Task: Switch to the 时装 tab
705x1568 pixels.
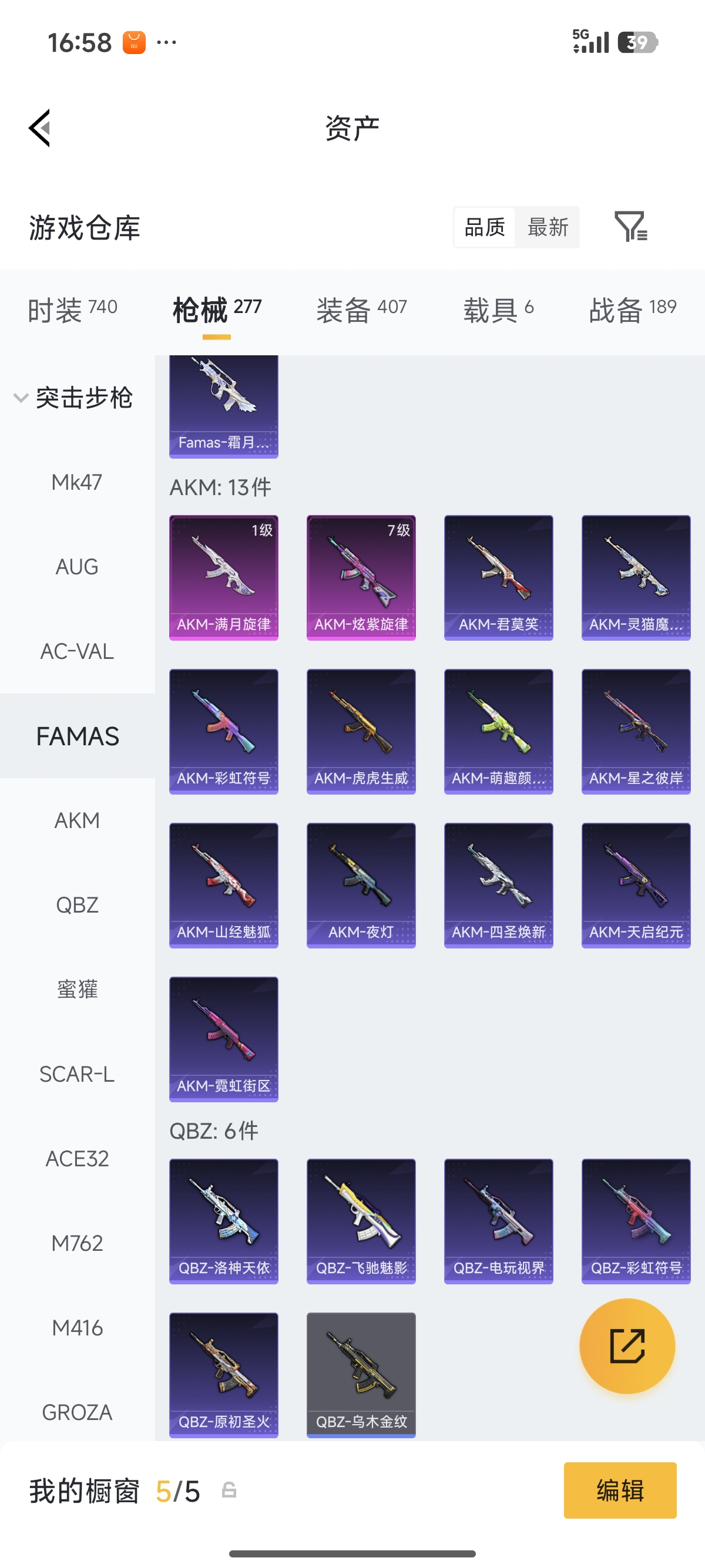Action: (72, 309)
